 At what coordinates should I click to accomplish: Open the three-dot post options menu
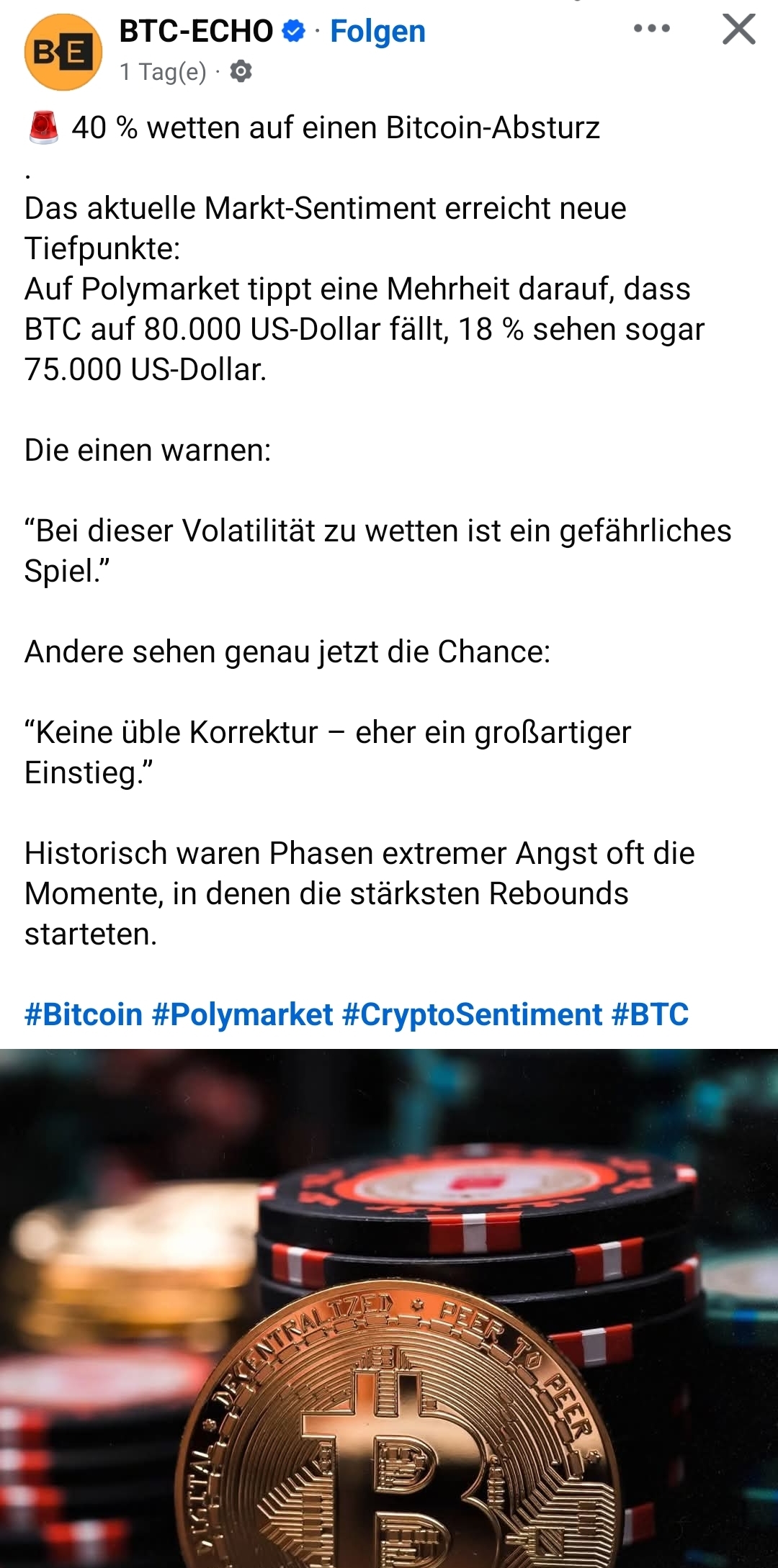click(651, 29)
